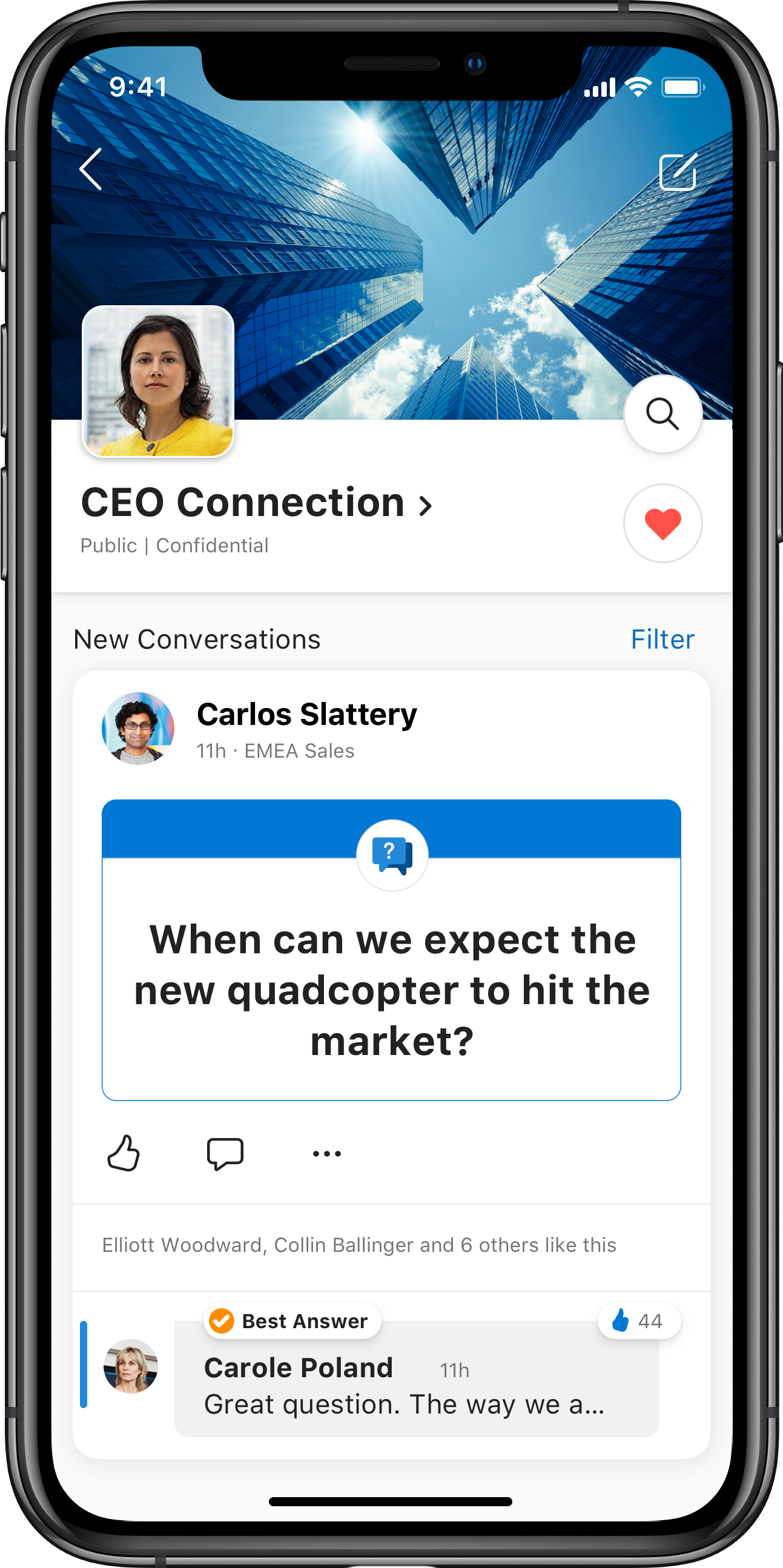Open the community profile photo

[x=158, y=382]
